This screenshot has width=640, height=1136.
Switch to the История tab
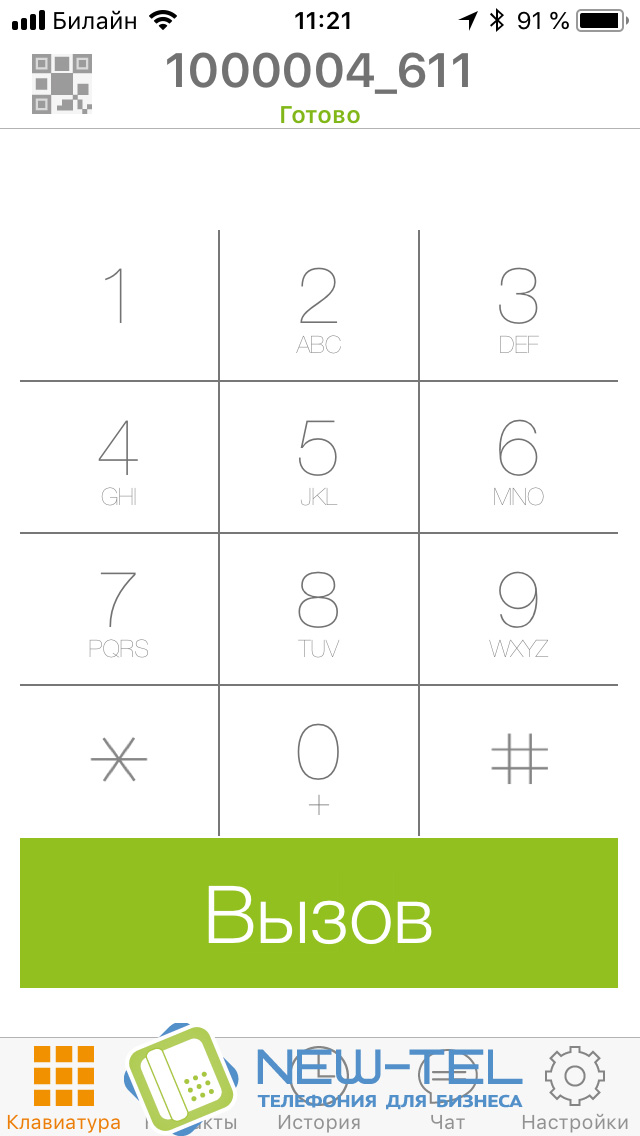click(x=318, y=1090)
